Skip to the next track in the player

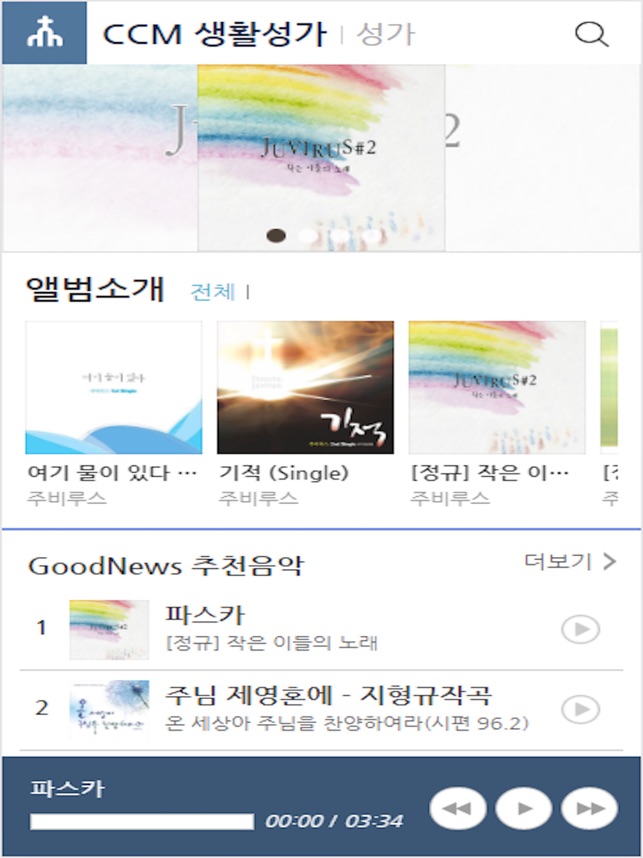pyautogui.click(x=589, y=808)
